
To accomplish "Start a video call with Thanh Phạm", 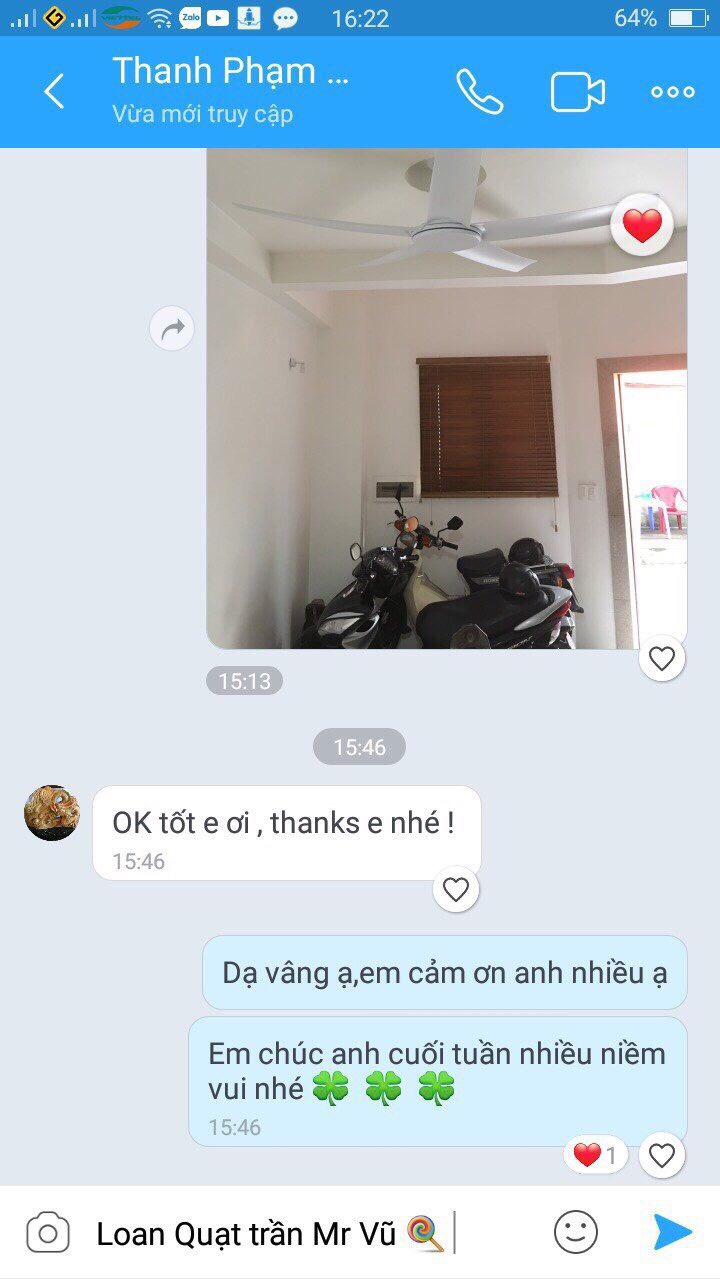I will tap(577, 92).
